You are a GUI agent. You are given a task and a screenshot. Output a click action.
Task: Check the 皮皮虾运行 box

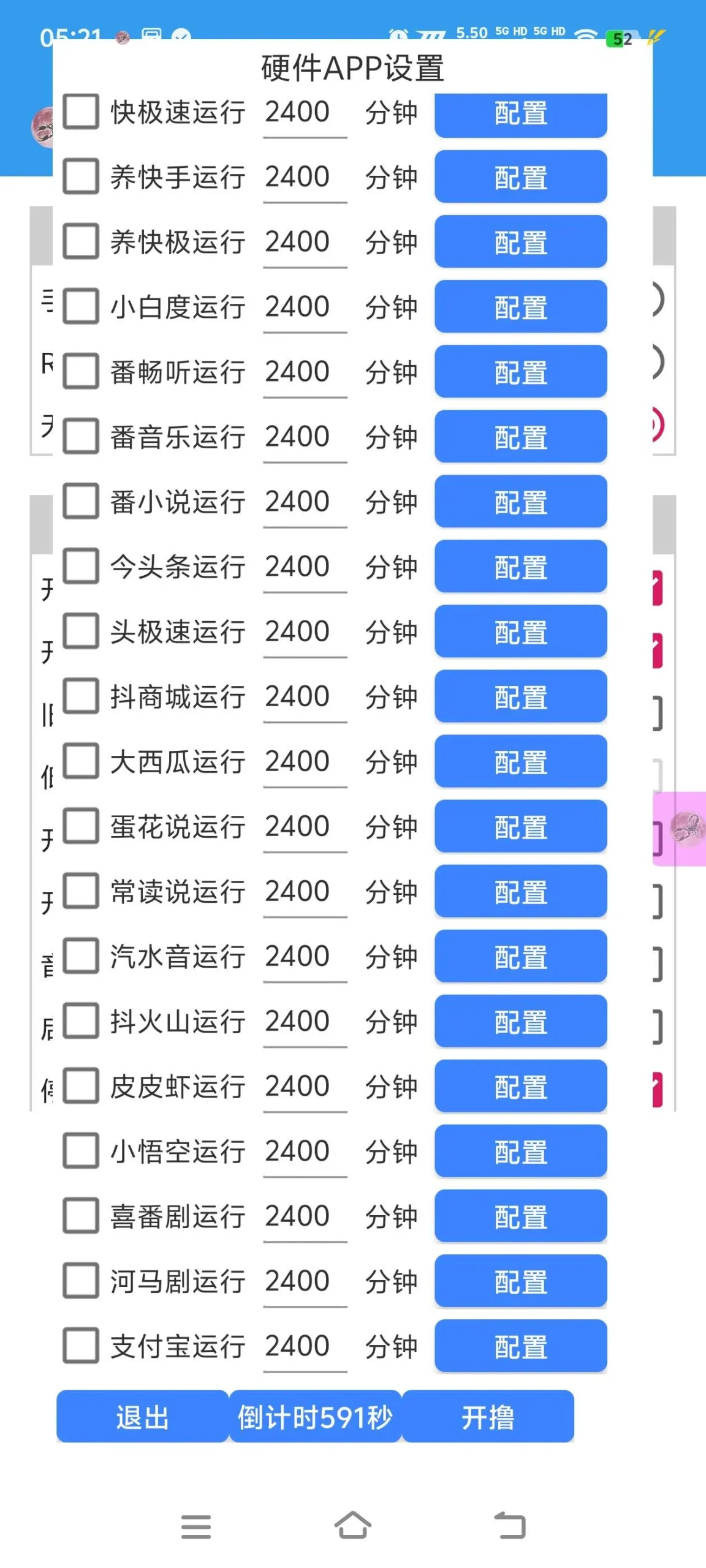[82, 1087]
